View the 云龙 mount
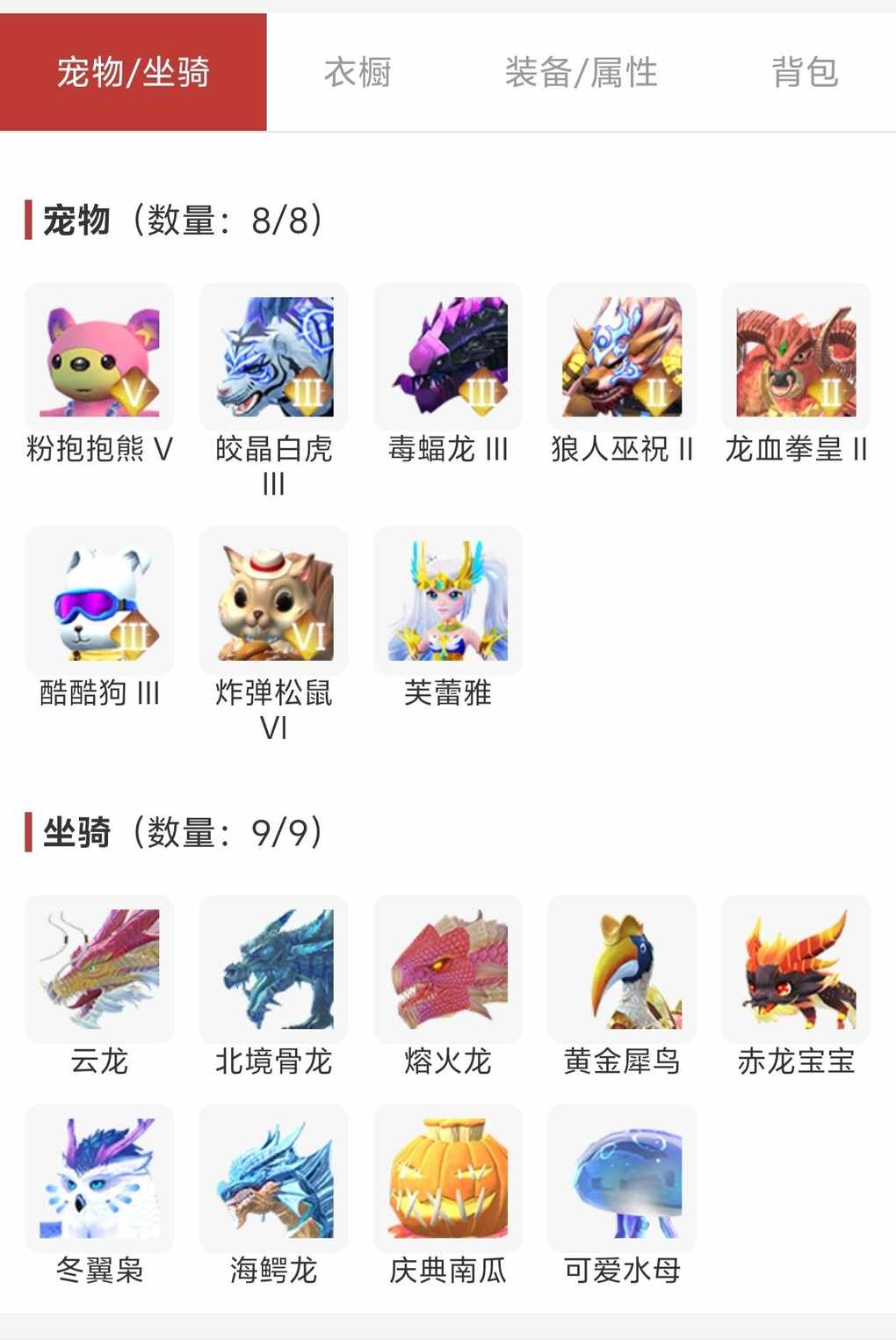The width and height of the screenshot is (896, 1340). (x=99, y=969)
